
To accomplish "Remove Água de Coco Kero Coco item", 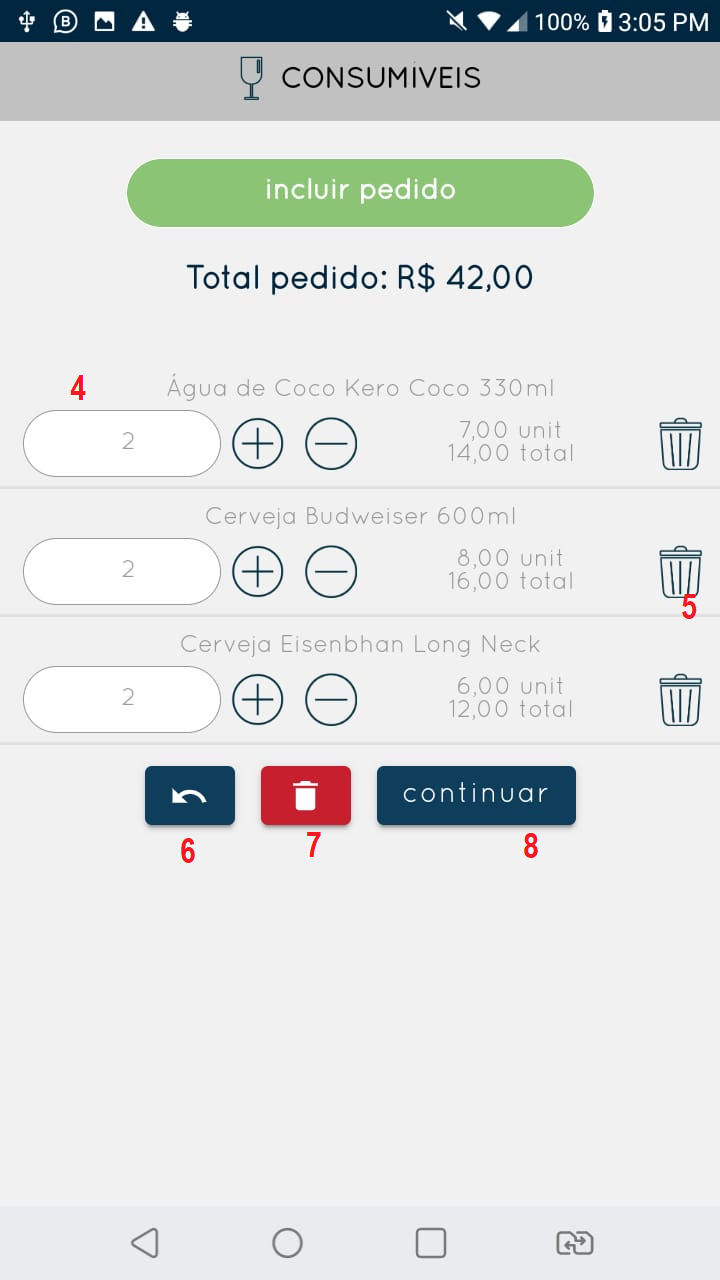I will [680, 444].
